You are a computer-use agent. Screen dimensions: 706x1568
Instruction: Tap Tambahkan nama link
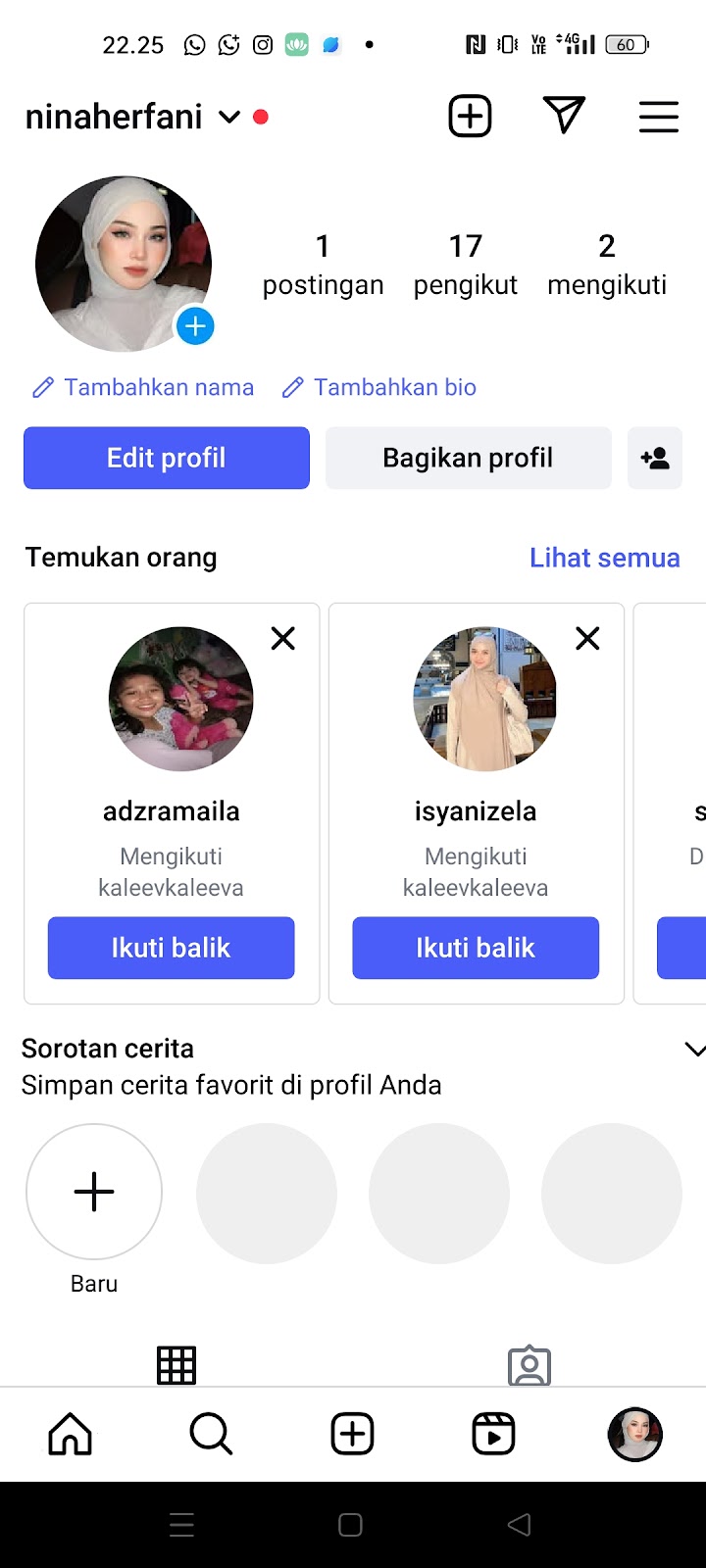click(x=143, y=387)
